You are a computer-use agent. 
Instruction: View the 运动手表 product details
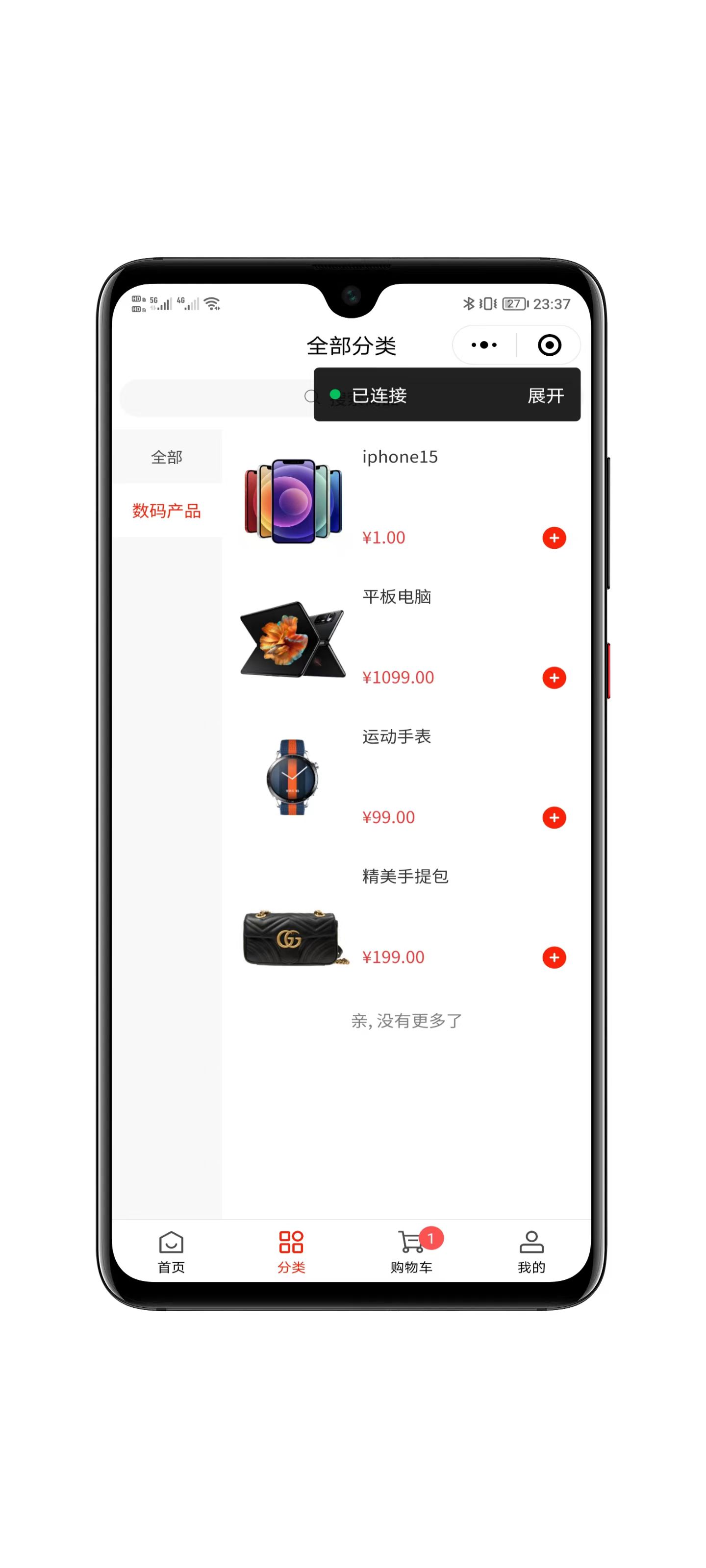397,736
